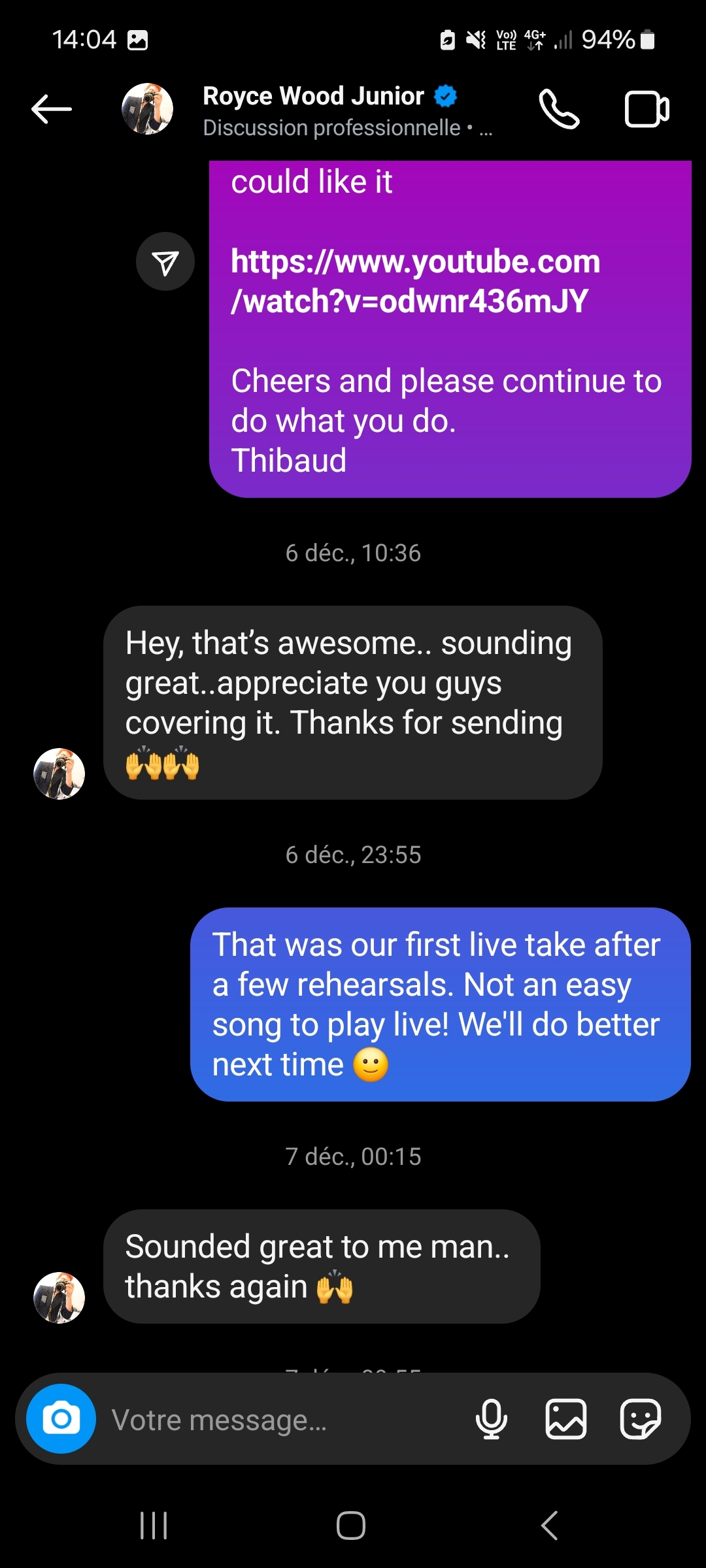View sender's avatar beside "Hey, that's awesome" message
Viewport: 706px width, 1568px height.
coord(59,774)
